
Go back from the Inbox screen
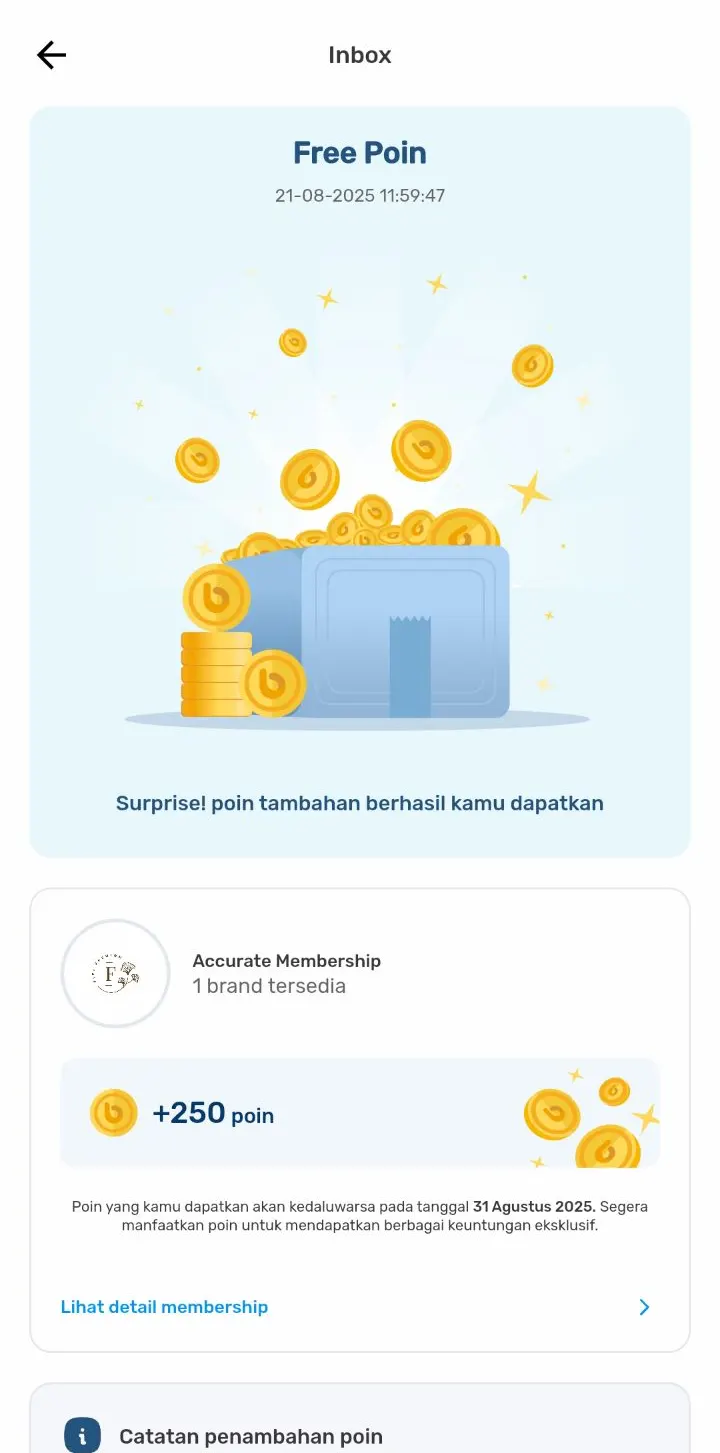click(51, 55)
